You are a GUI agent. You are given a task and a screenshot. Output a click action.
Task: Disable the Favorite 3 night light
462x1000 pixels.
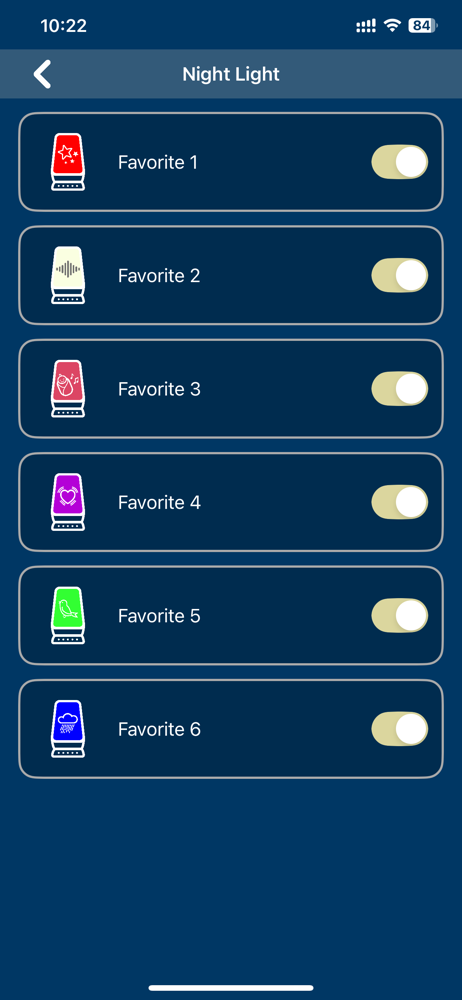point(399,389)
